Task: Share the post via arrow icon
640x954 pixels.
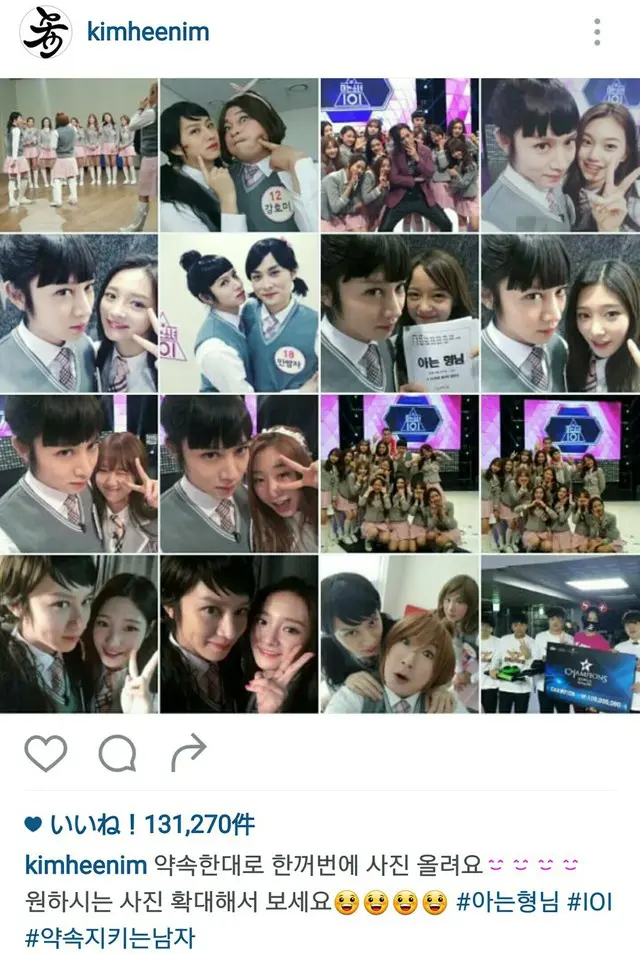Action: coord(187,752)
